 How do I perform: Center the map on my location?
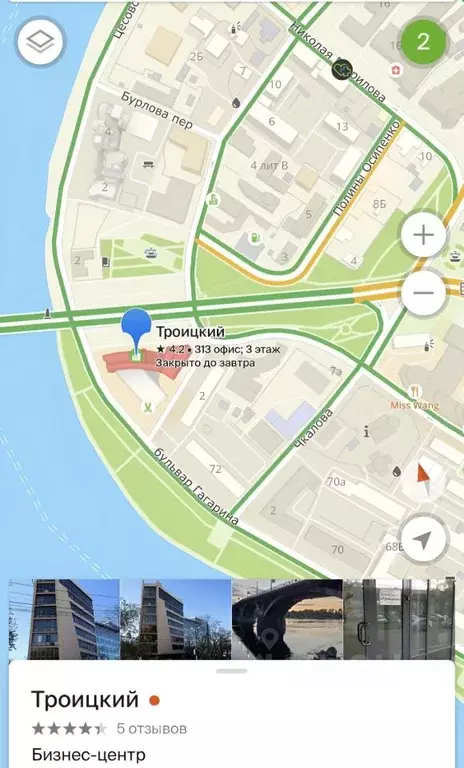point(423,539)
